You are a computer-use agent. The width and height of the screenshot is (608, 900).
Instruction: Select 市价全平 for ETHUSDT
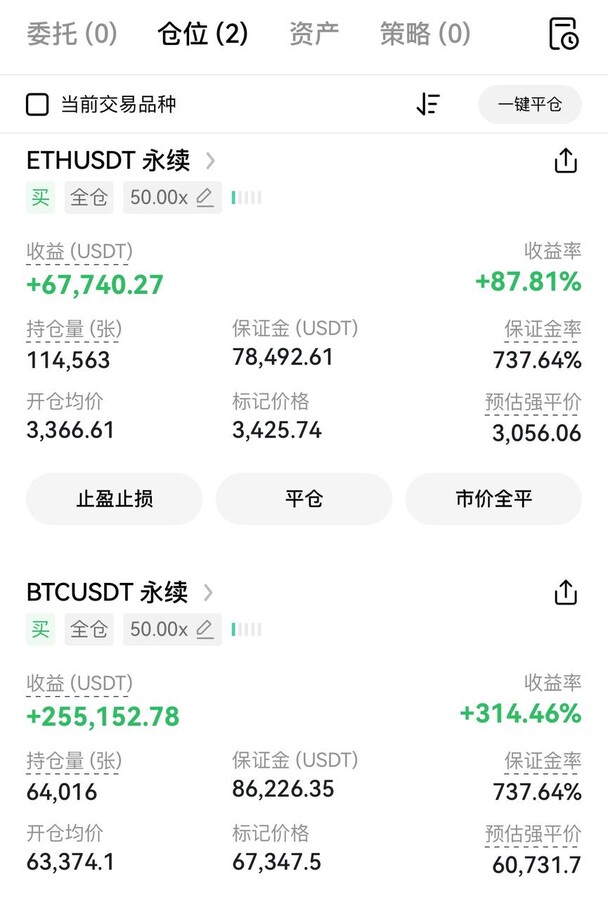(x=493, y=499)
